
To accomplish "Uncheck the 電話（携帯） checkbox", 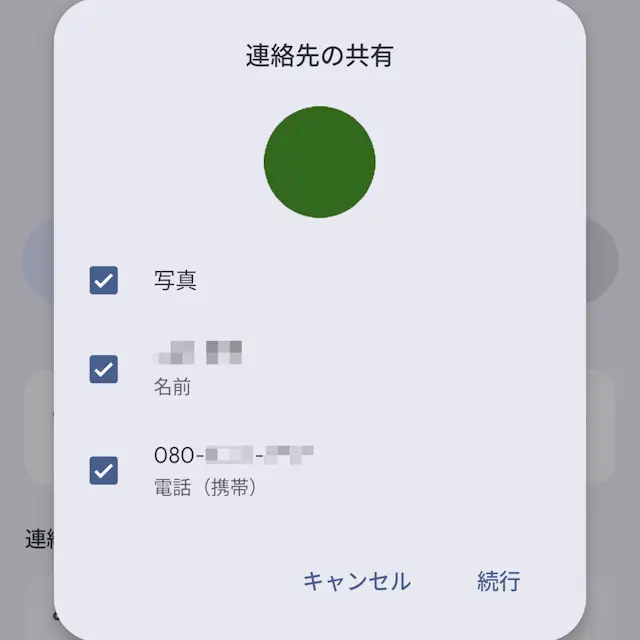I will [x=104, y=469].
